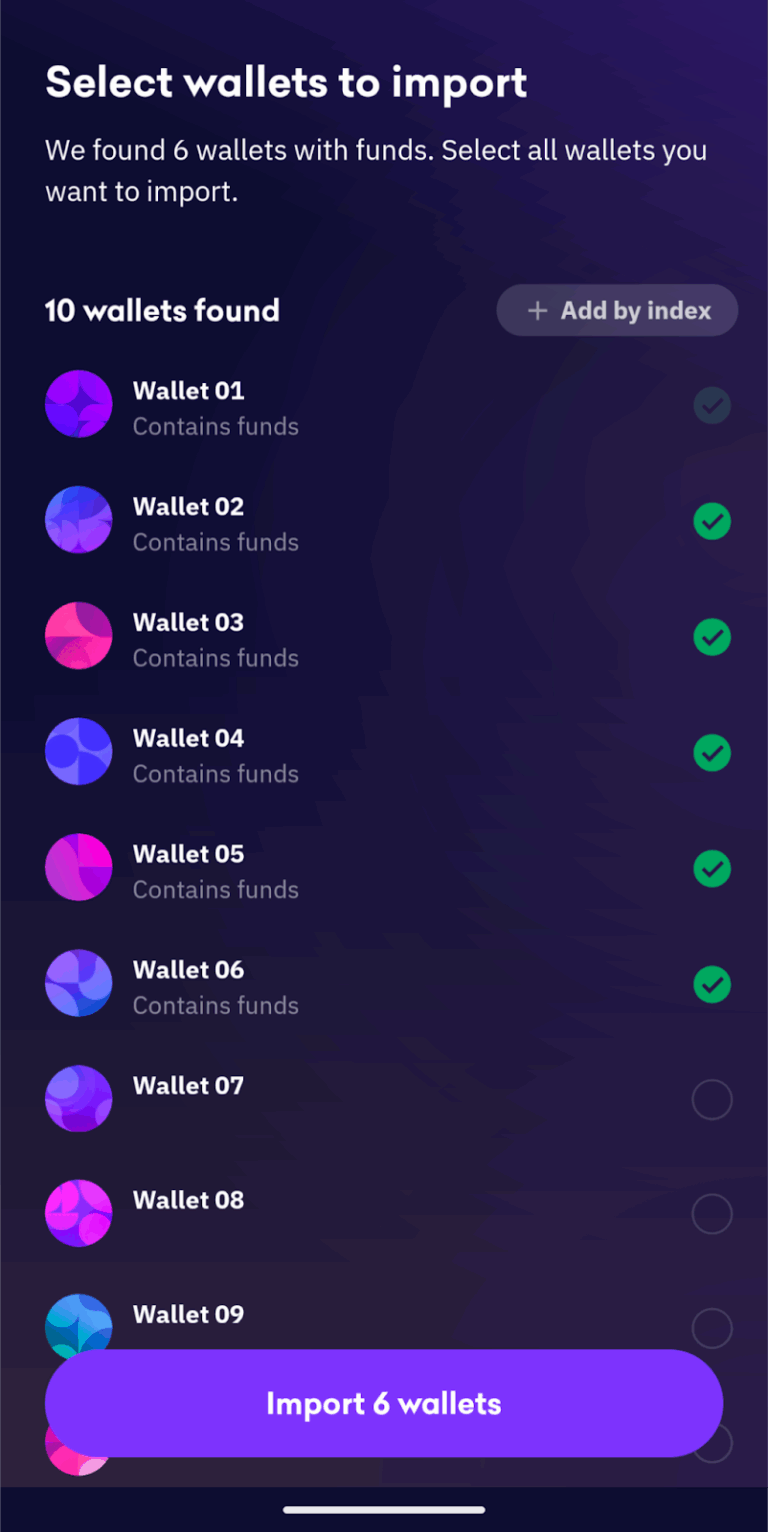The image size is (768, 1532).
Task: Click the Wallet 08 avatar icon
Action: [78, 1213]
